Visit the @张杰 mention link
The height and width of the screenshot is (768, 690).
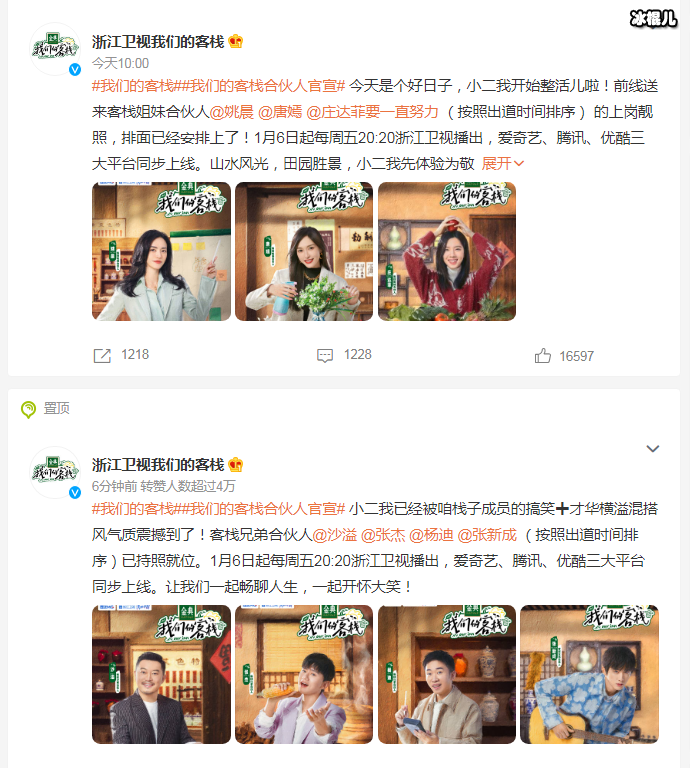pyautogui.click(x=383, y=535)
